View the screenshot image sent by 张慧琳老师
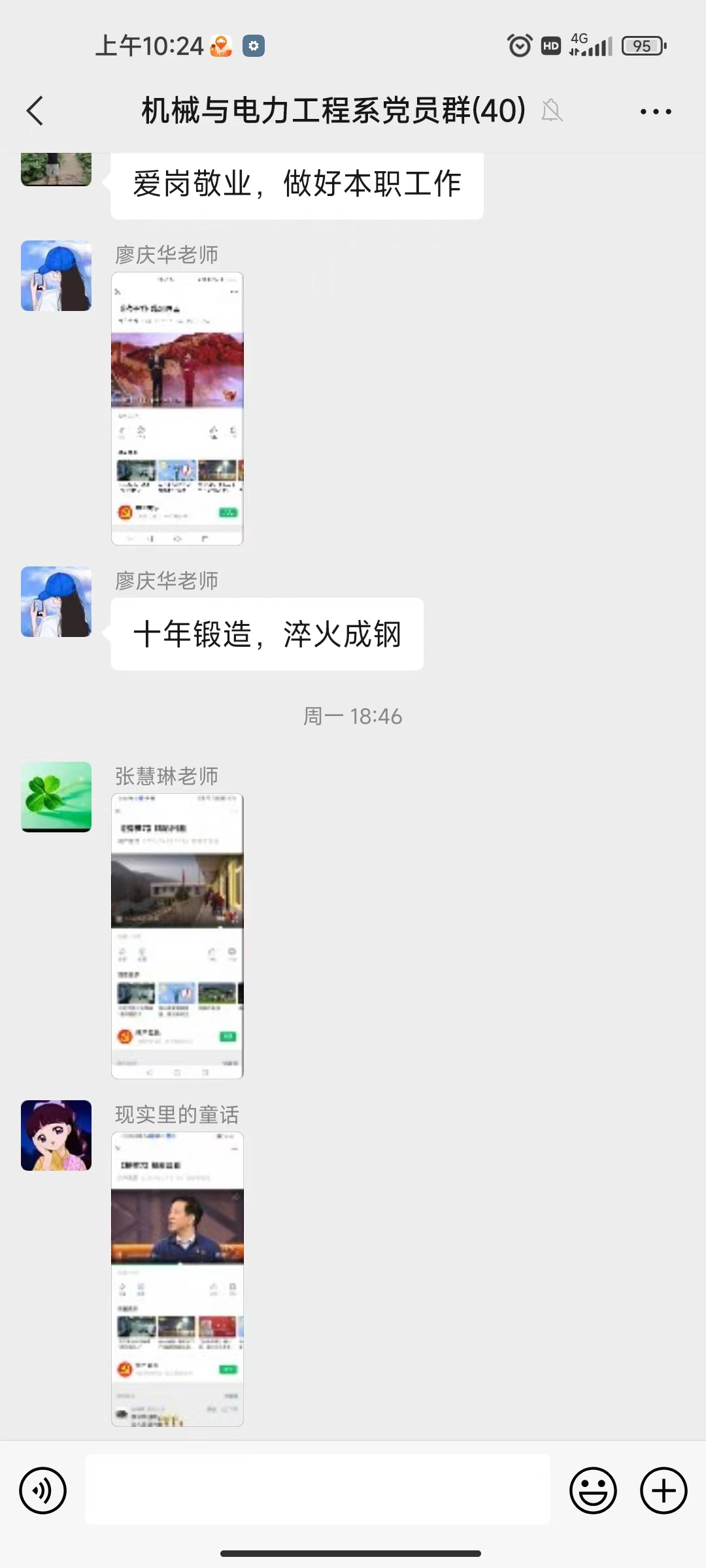The image size is (706, 1568). (x=177, y=936)
